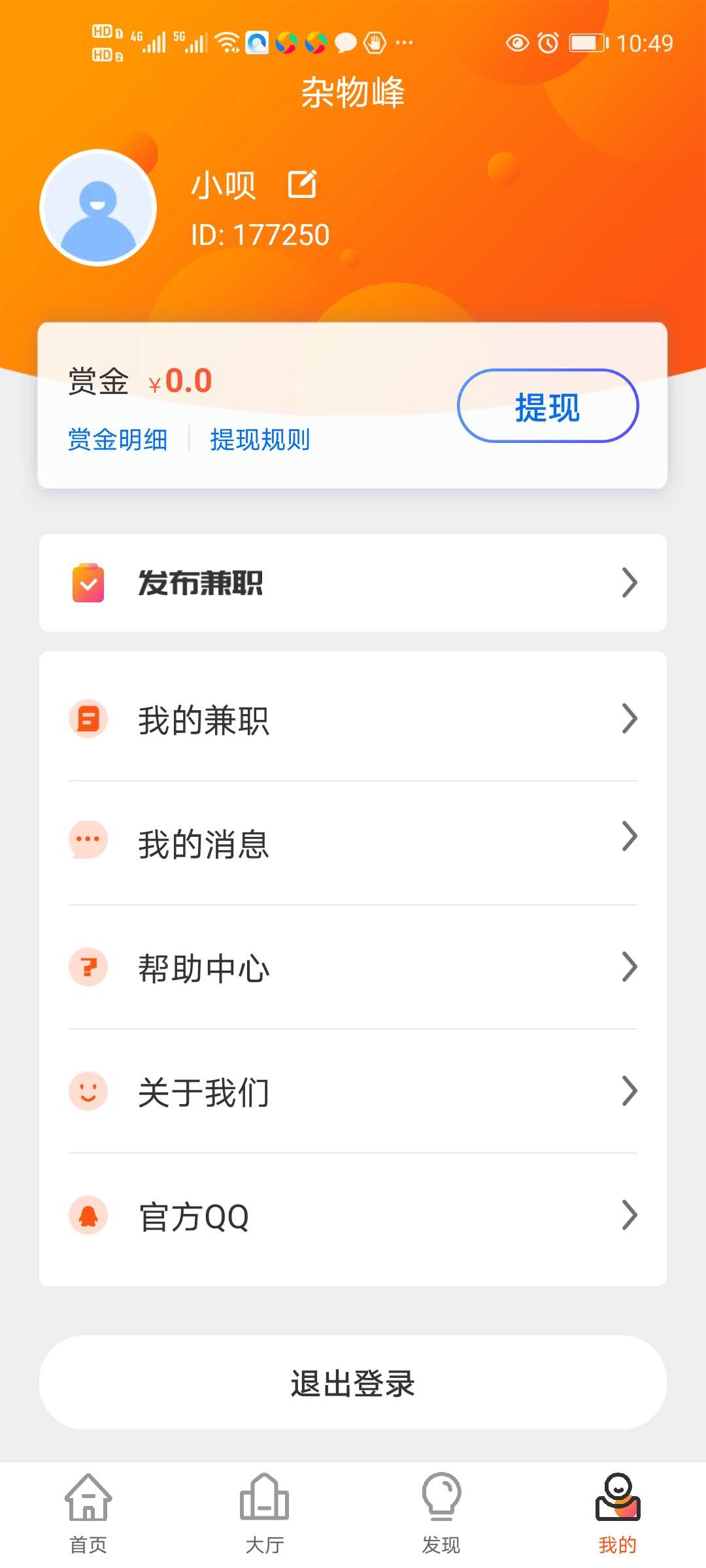Open the 官方QQ row
Screen dimensions: 706x1568
click(353, 1216)
